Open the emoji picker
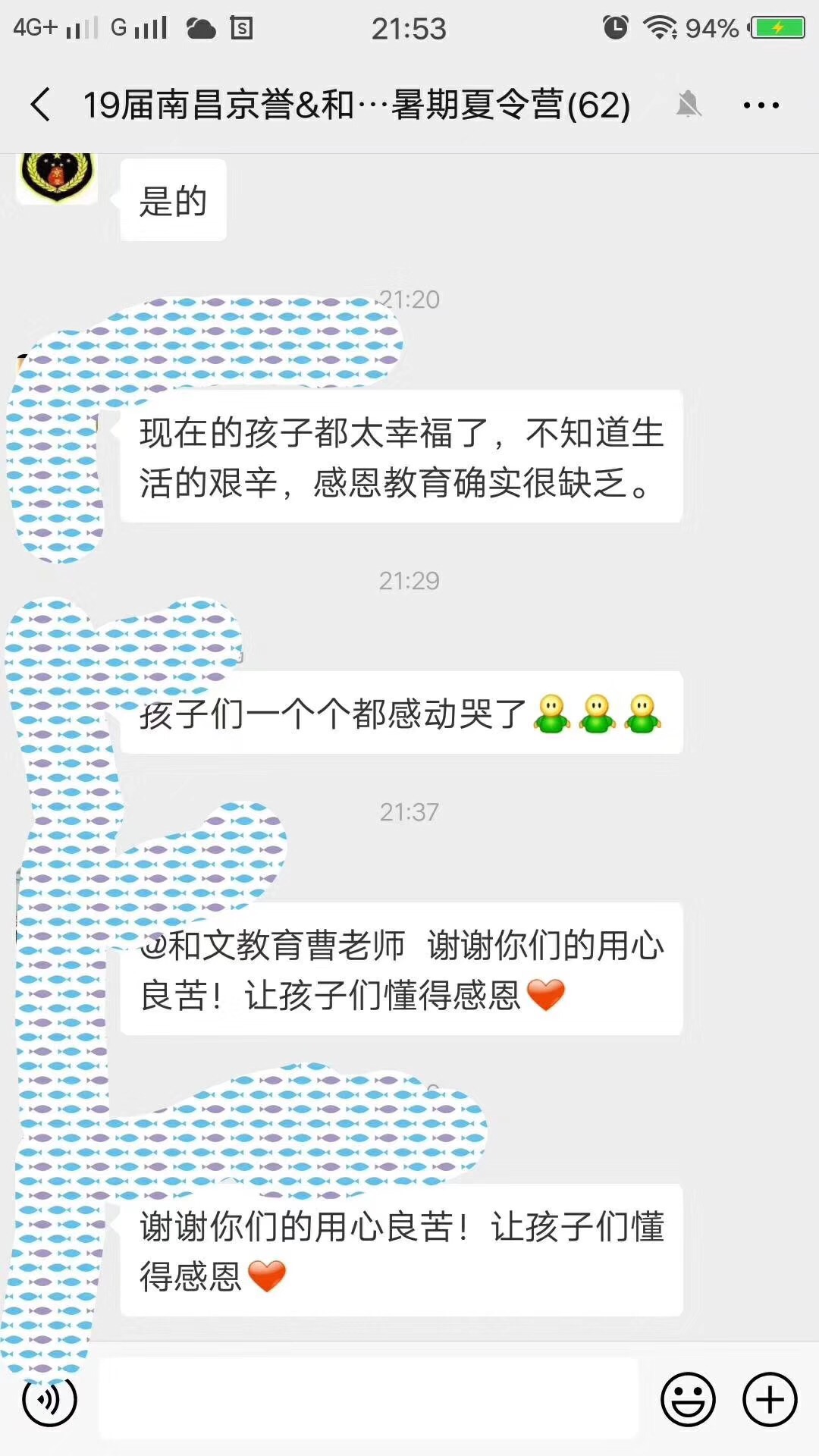 click(x=688, y=1399)
